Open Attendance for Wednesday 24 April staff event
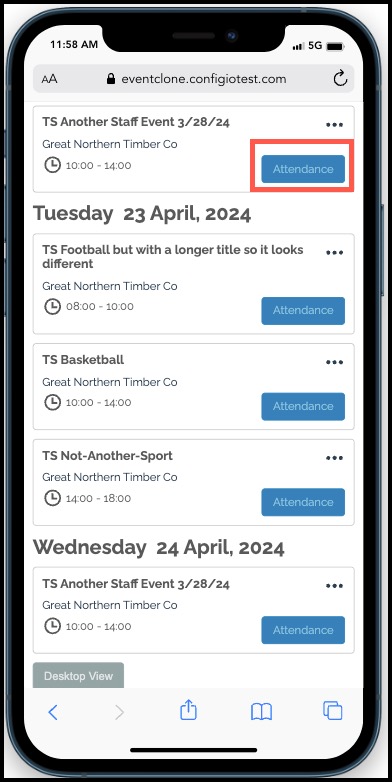The height and width of the screenshot is (782, 392). pyautogui.click(x=303, y=630)
